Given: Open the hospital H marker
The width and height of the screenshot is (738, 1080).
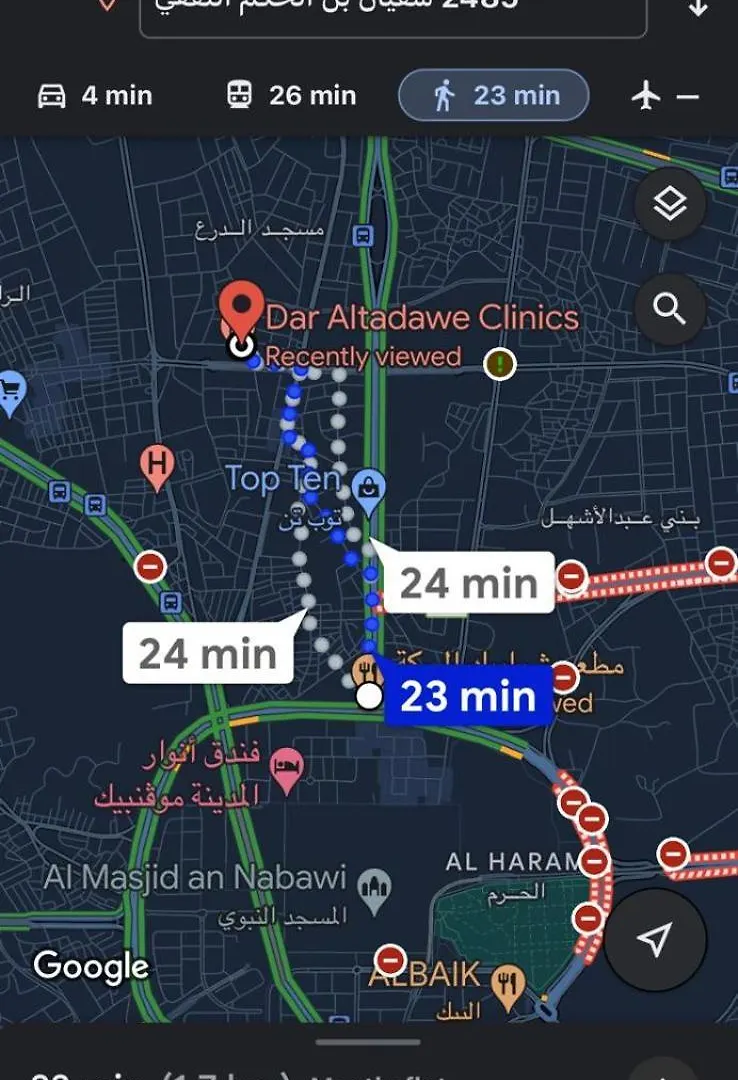Looking at the screenshot, I should coord(156,465).
